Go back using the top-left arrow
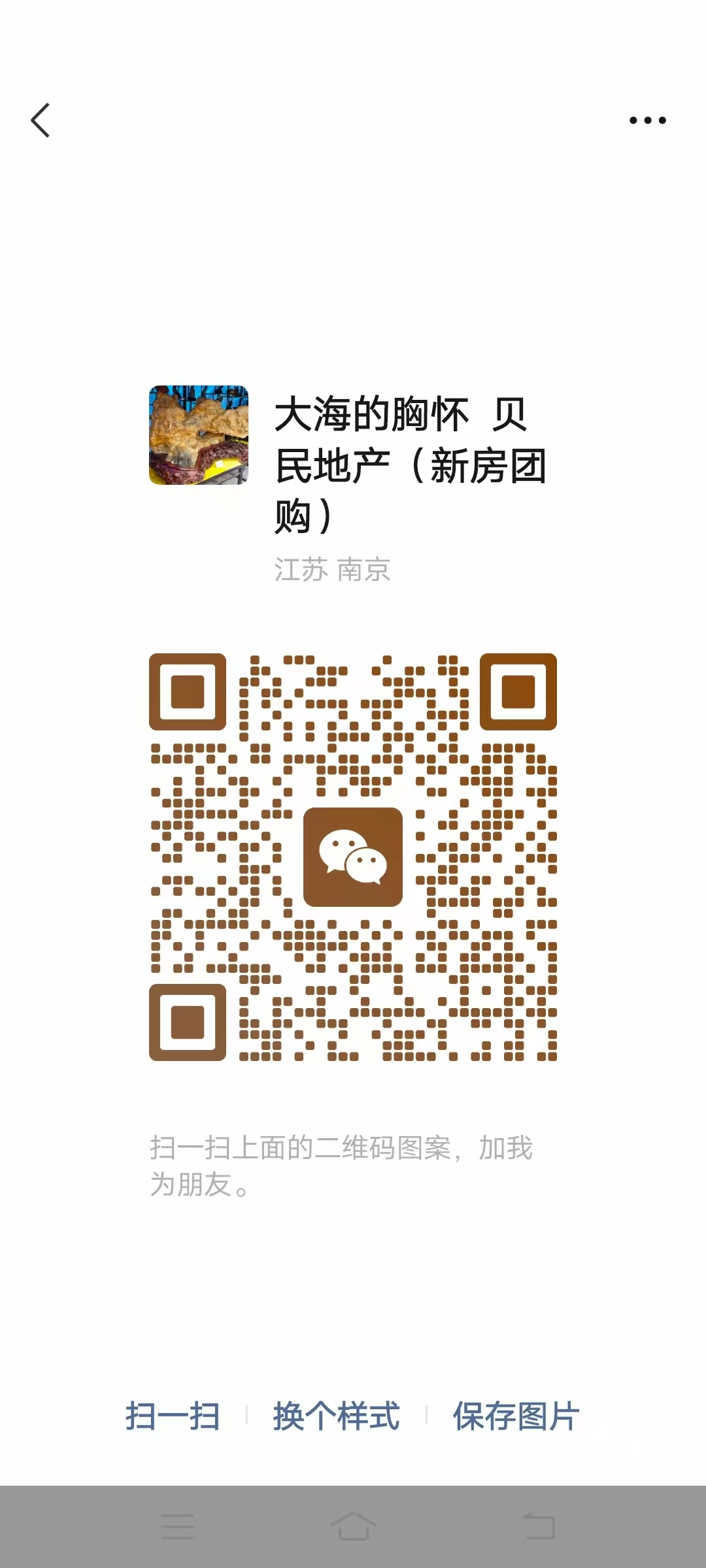 (41, 121)
